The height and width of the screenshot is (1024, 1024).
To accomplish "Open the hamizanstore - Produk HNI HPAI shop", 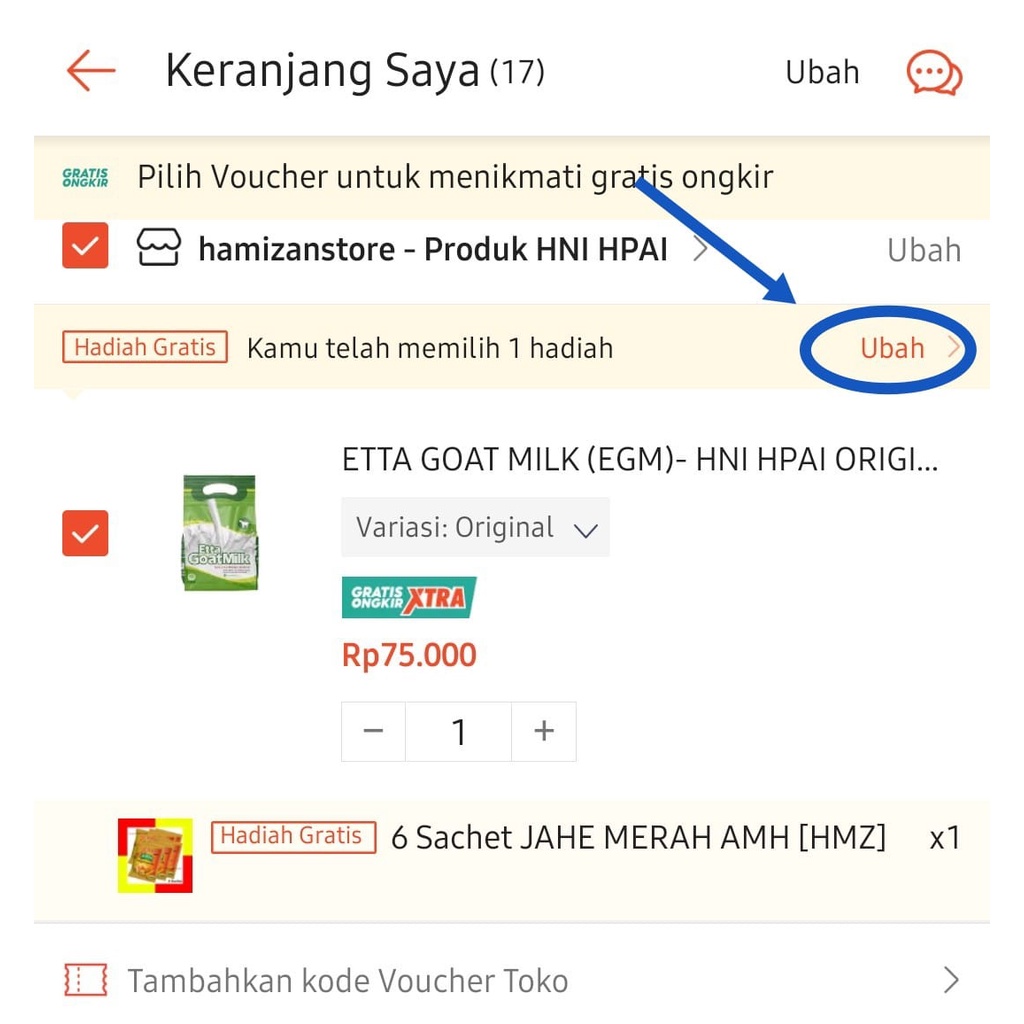I will (432, 249).
